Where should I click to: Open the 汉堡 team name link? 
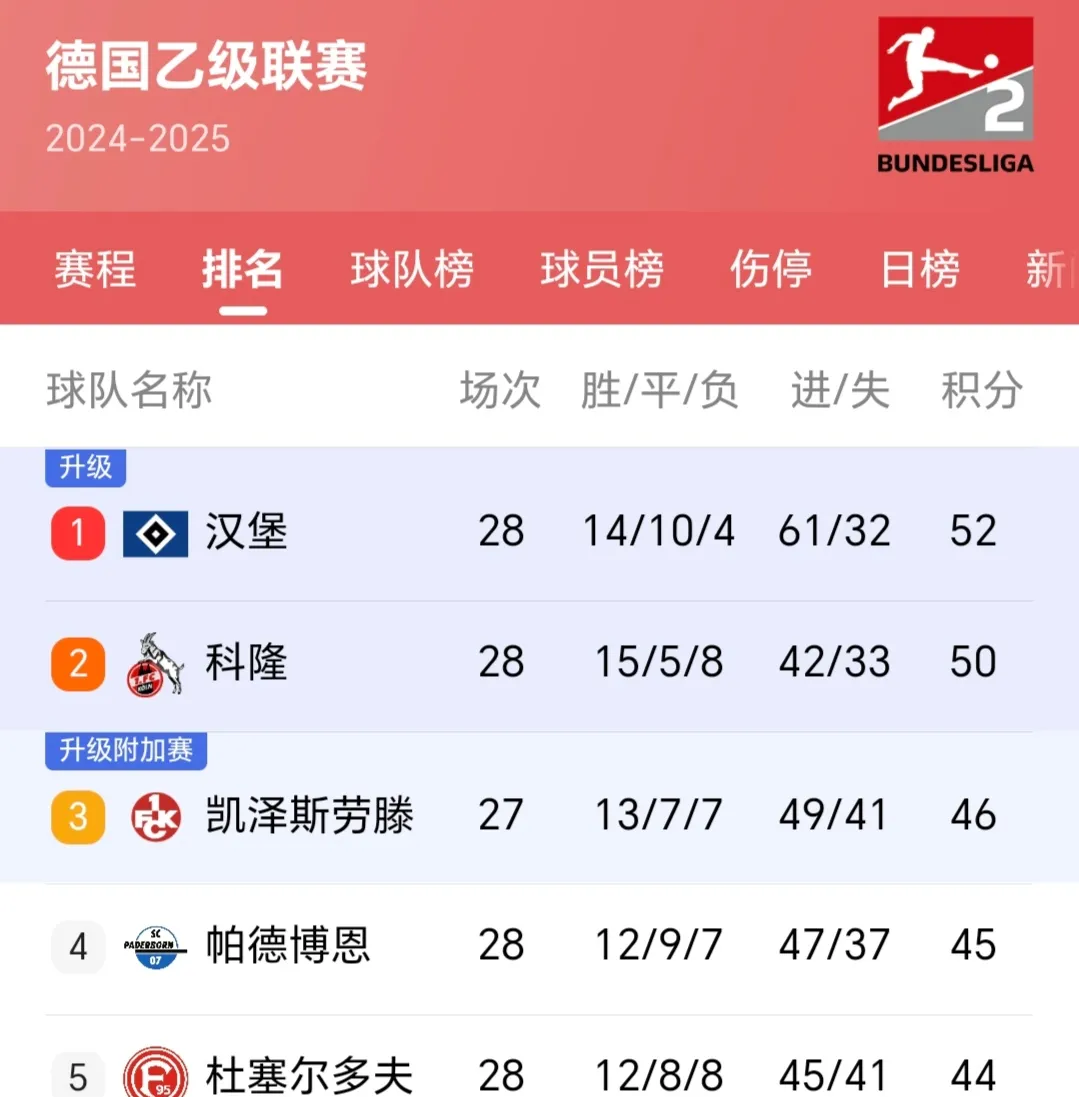pyautogui.click(x=245, y=532)
